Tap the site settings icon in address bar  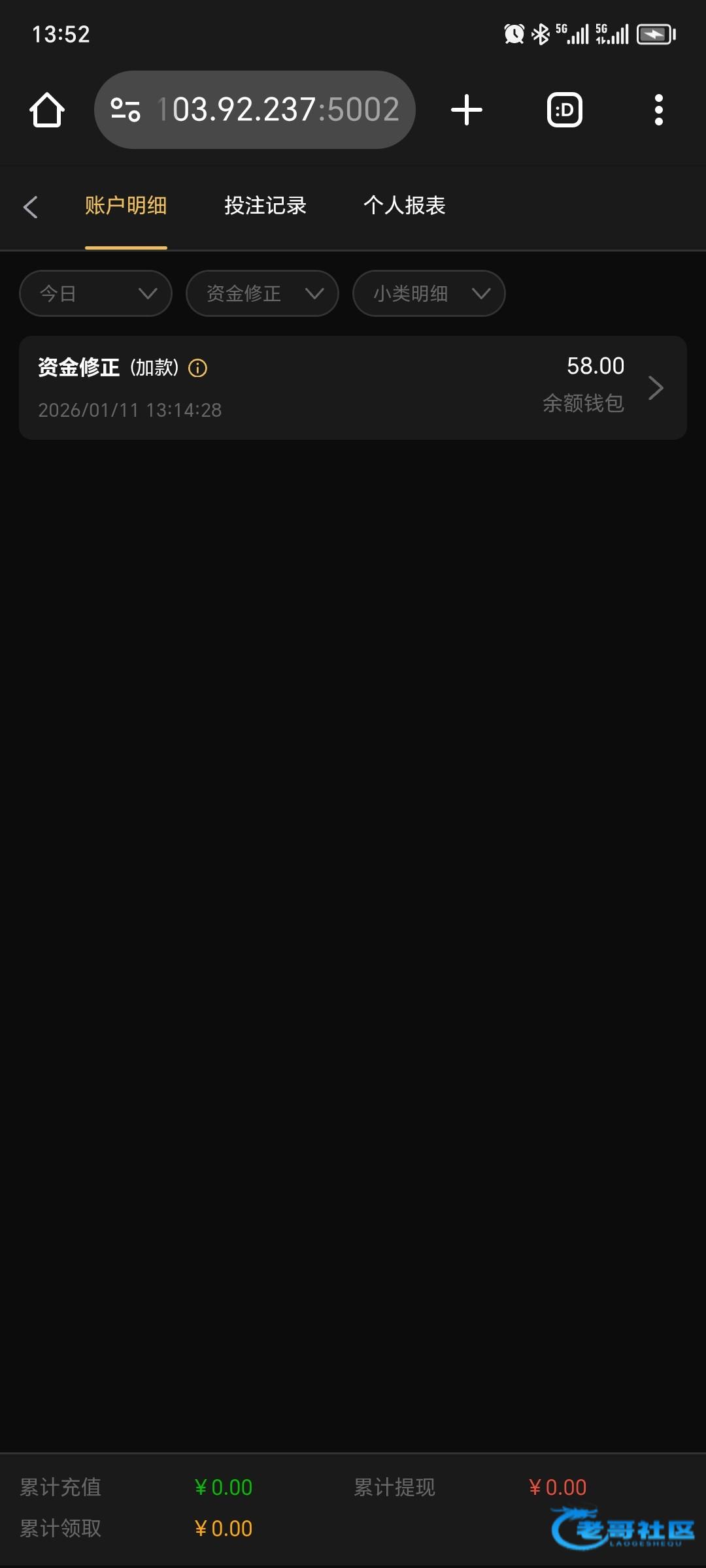click(126, 110)
